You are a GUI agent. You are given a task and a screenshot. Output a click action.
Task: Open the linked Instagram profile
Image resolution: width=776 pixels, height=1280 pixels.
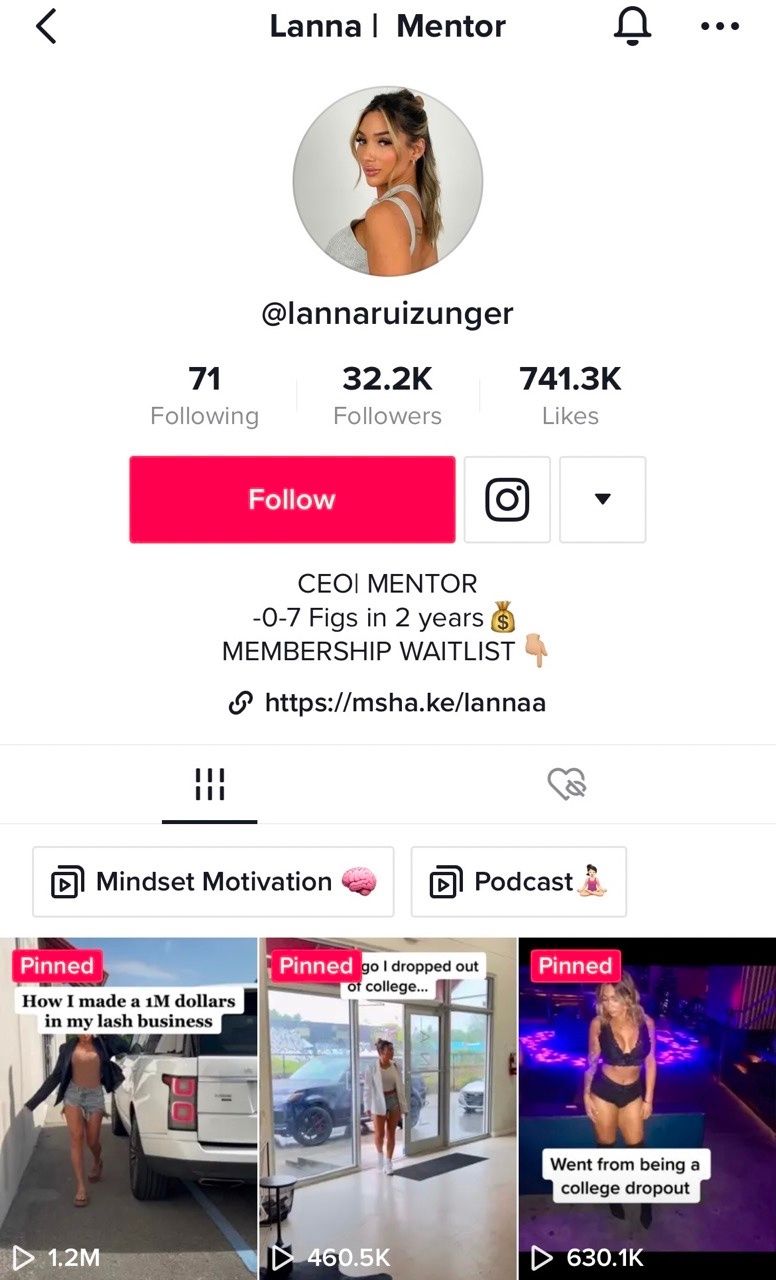click(x=507, y=500)
